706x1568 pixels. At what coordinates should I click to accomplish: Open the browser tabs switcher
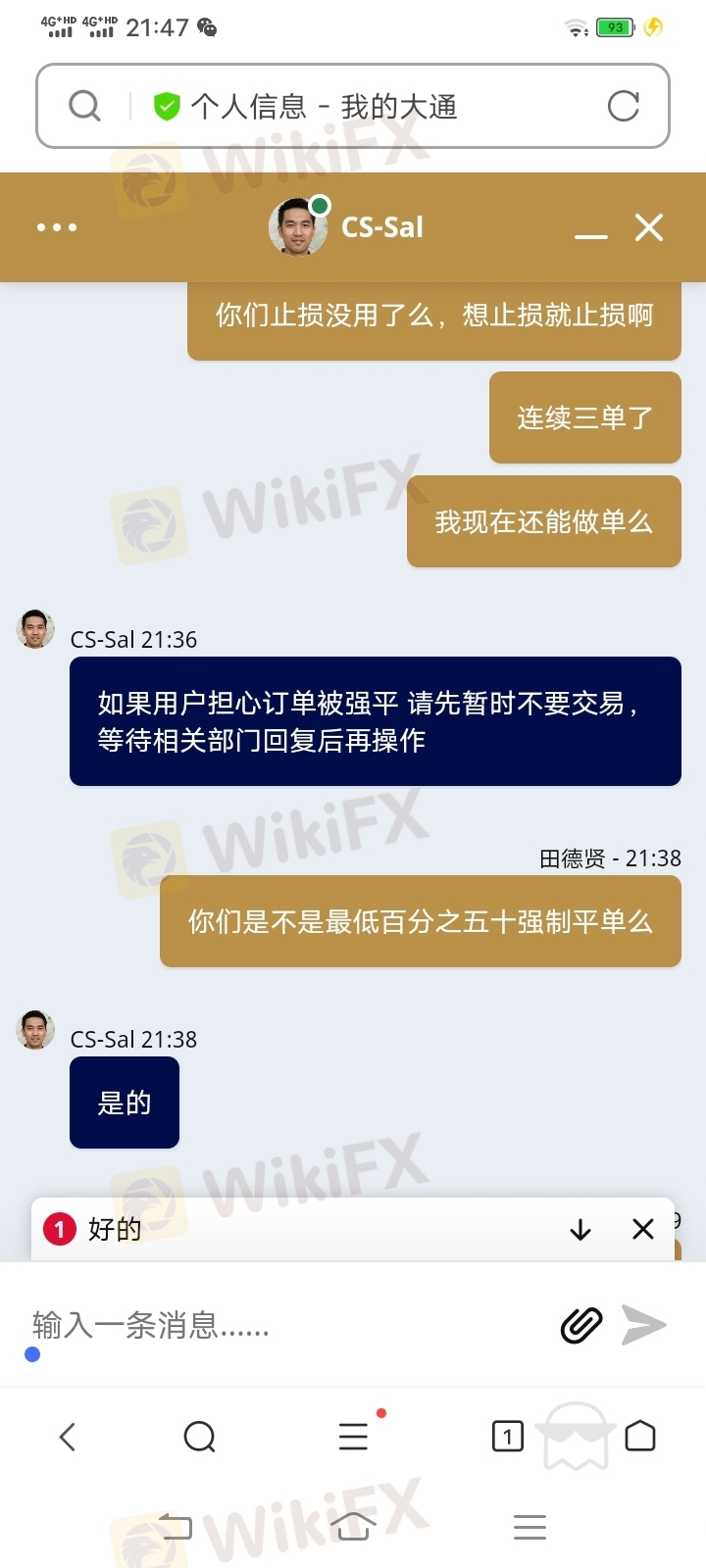pyautogui.click(x=507, y=1437)
